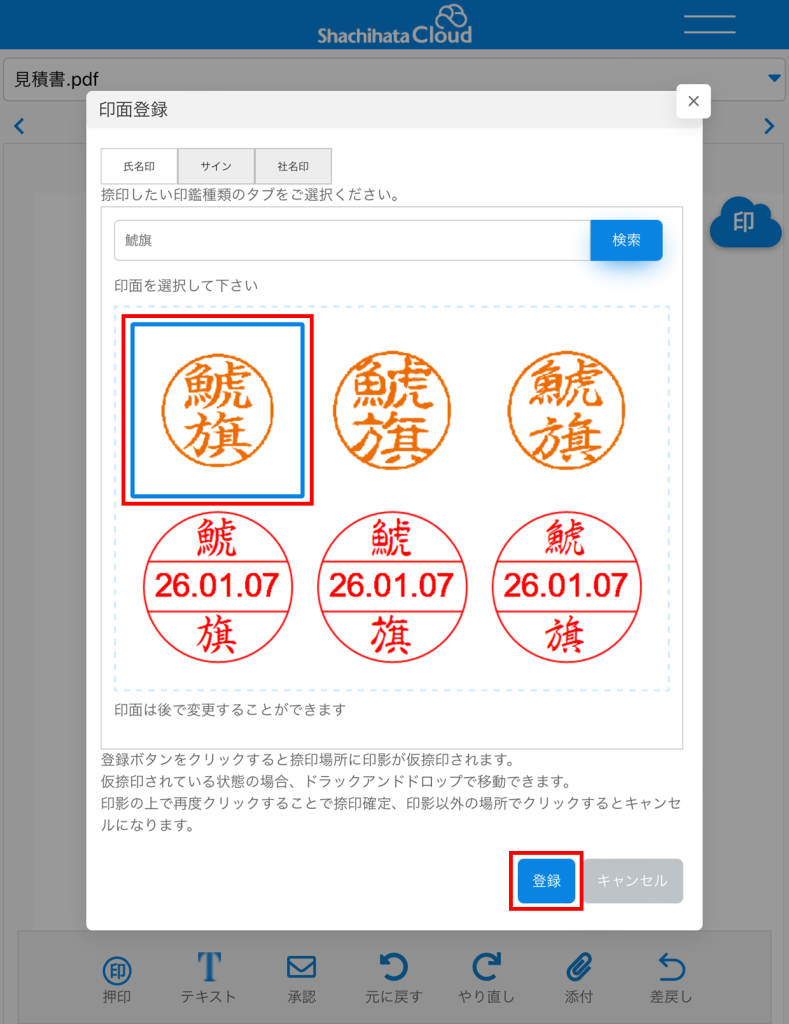Tap 承認 approve in the toolbar
The image size is (789, 1024).
coord(301,978)
